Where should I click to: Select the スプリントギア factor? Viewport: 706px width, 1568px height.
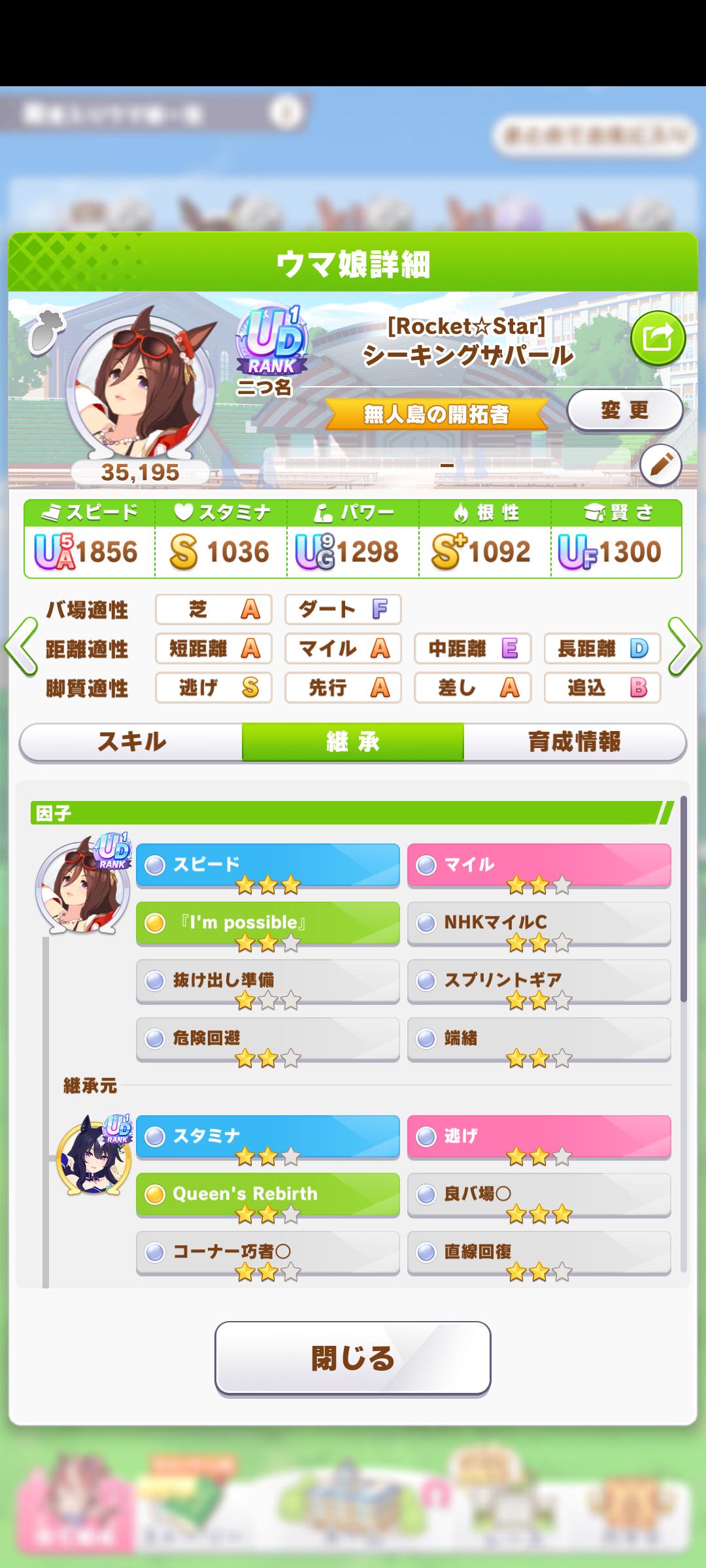click(539, 981)
